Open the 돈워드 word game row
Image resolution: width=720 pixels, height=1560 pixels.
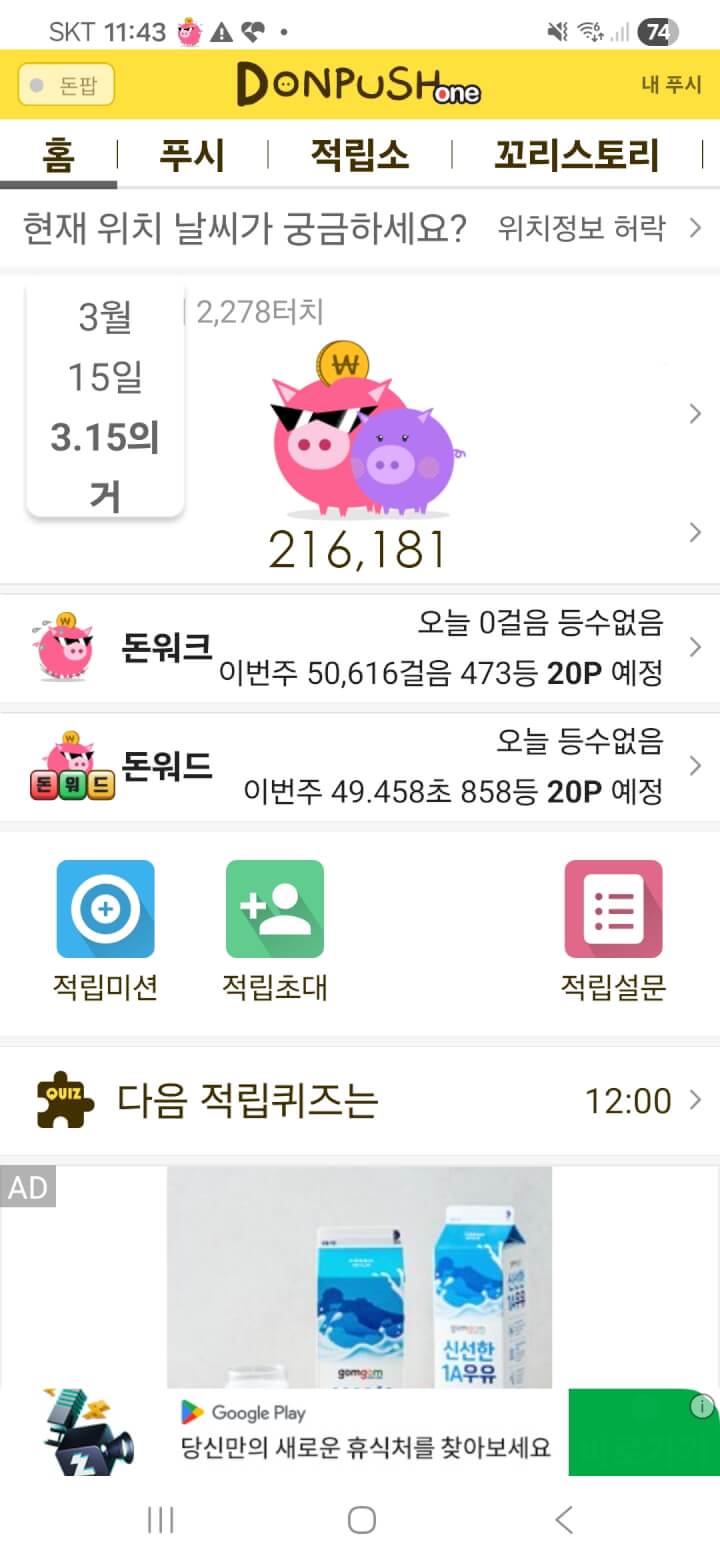tap(360, 767)
